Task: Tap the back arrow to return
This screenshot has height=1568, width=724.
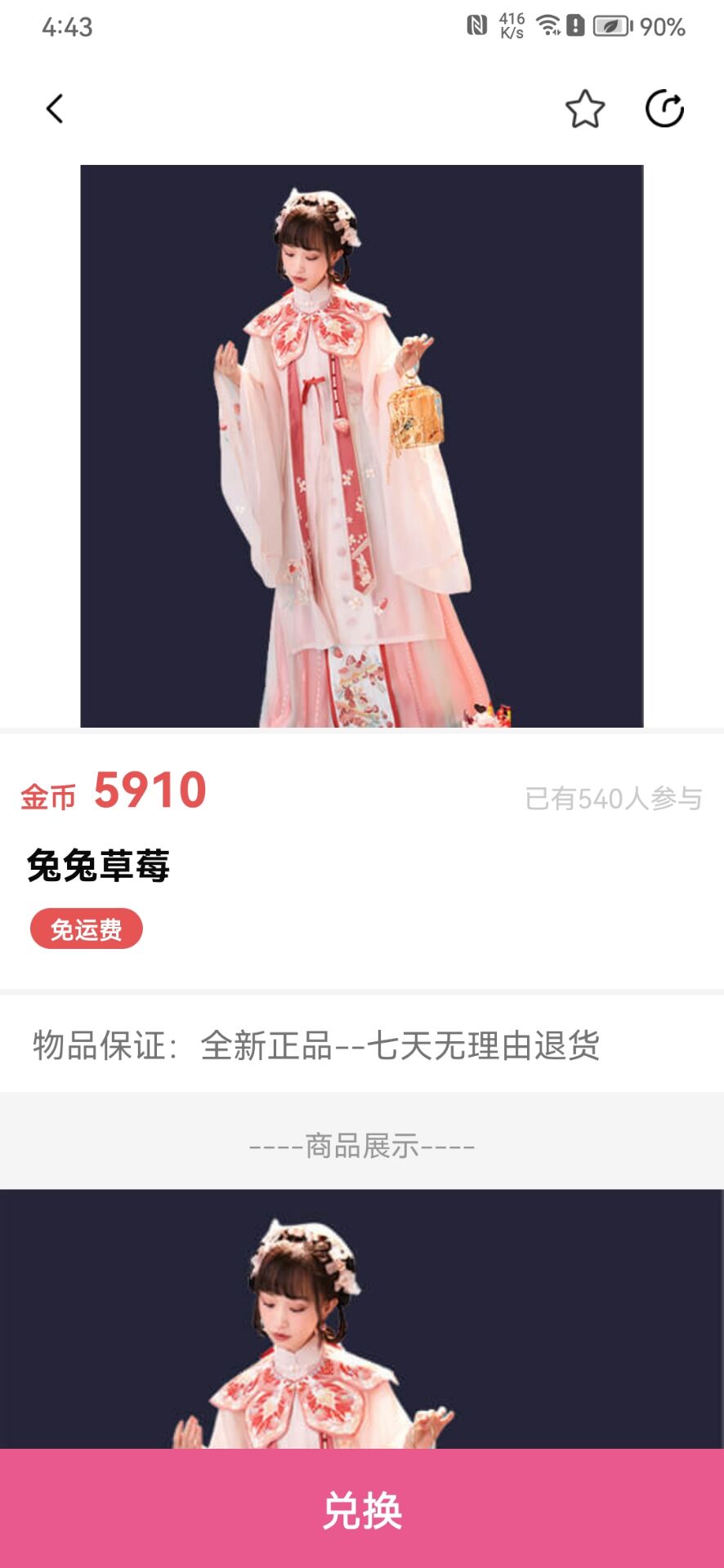Action: 54,107
